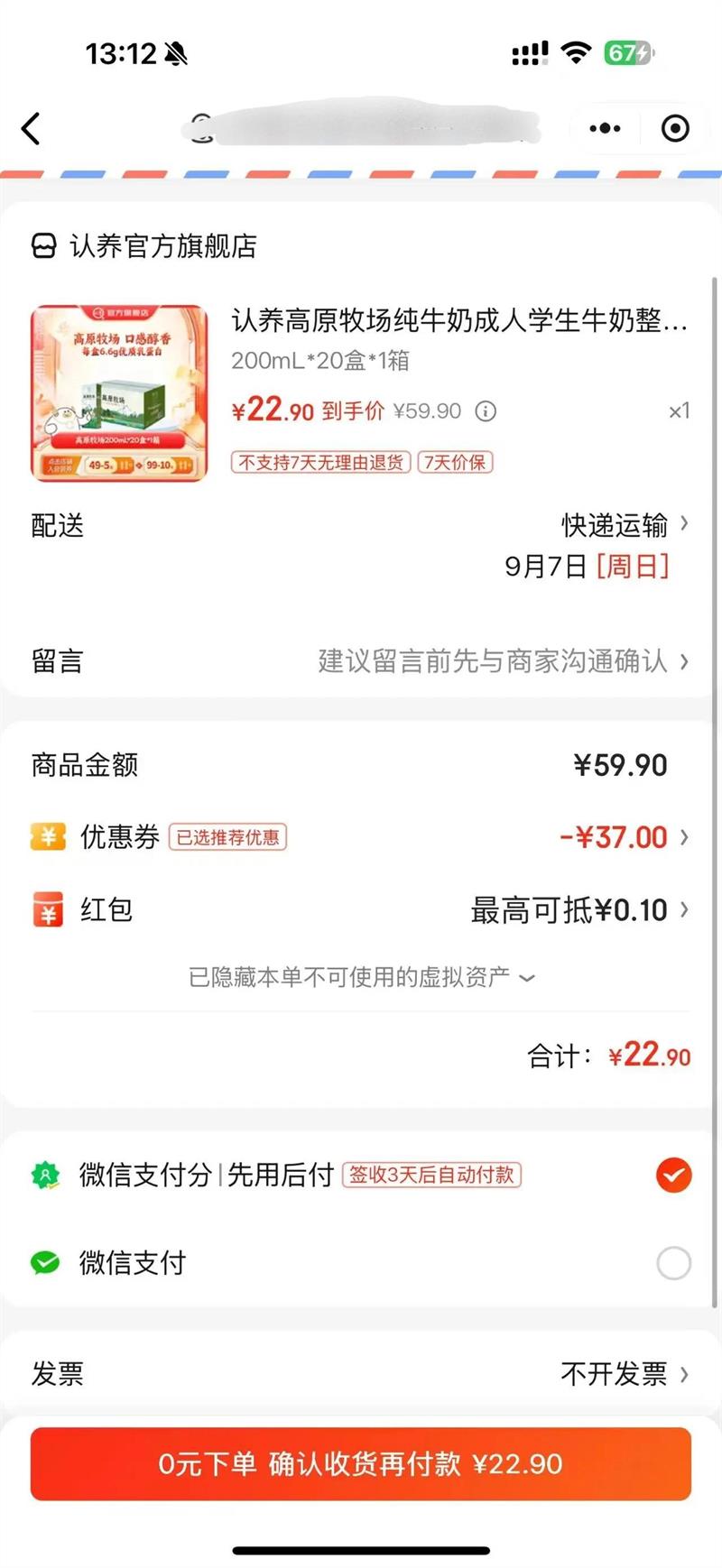Select 微信支付分 先用后付 payment
This screenshot has width=722, height=1568.
pyautogui.click(x=673, y=1175)
